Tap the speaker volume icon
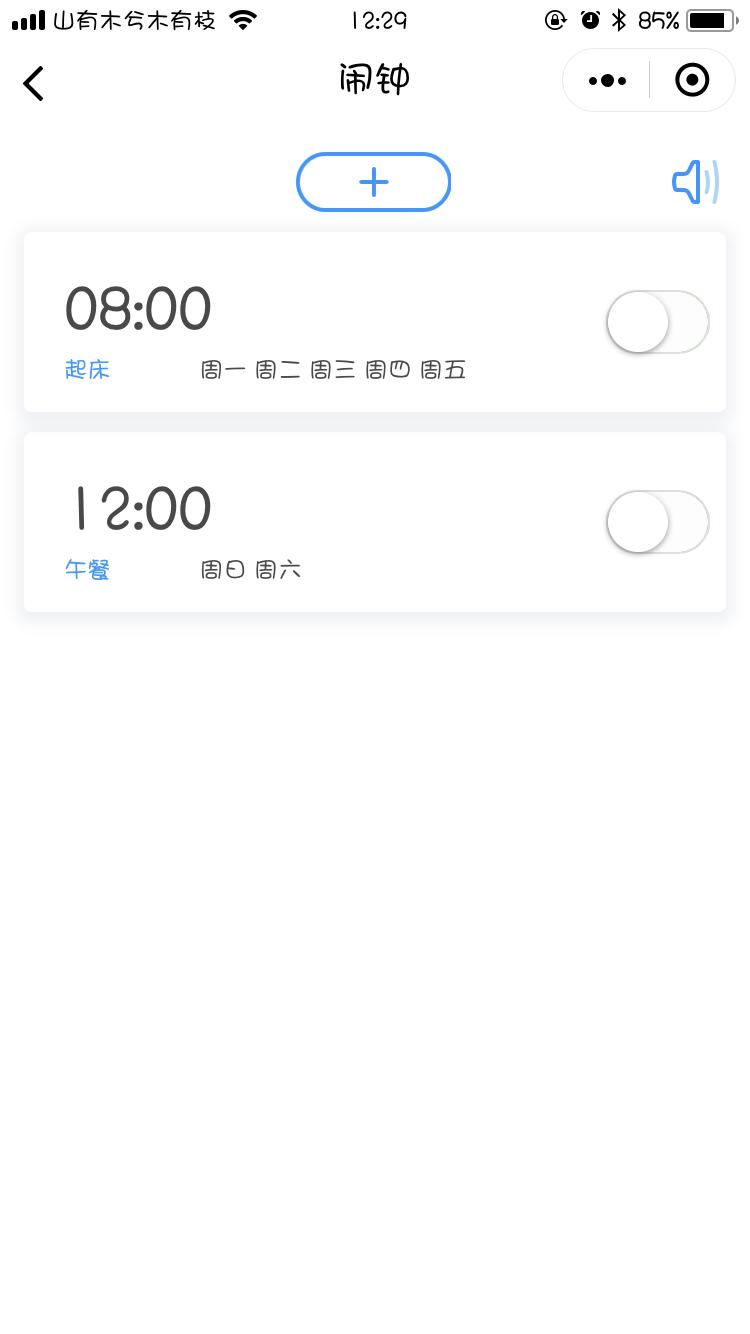The height and width of the screenshot is (1334, 750). click(x=695, y=182)
